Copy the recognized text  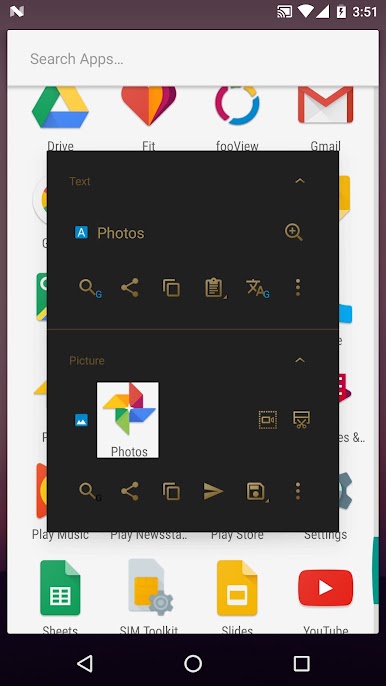coord(171,288)
